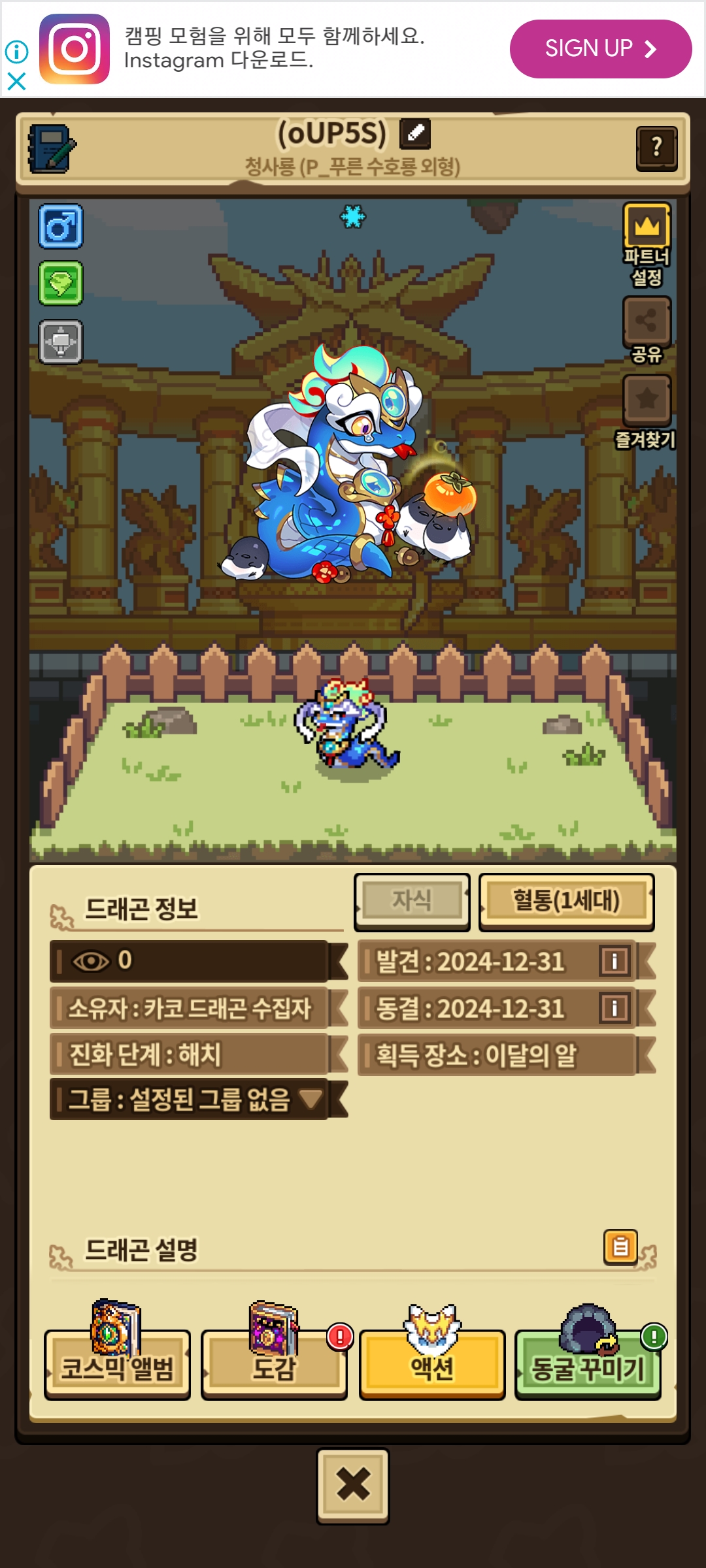Tap the info icon next to 발견 date

pyautogui.click(x=614, y=961)
